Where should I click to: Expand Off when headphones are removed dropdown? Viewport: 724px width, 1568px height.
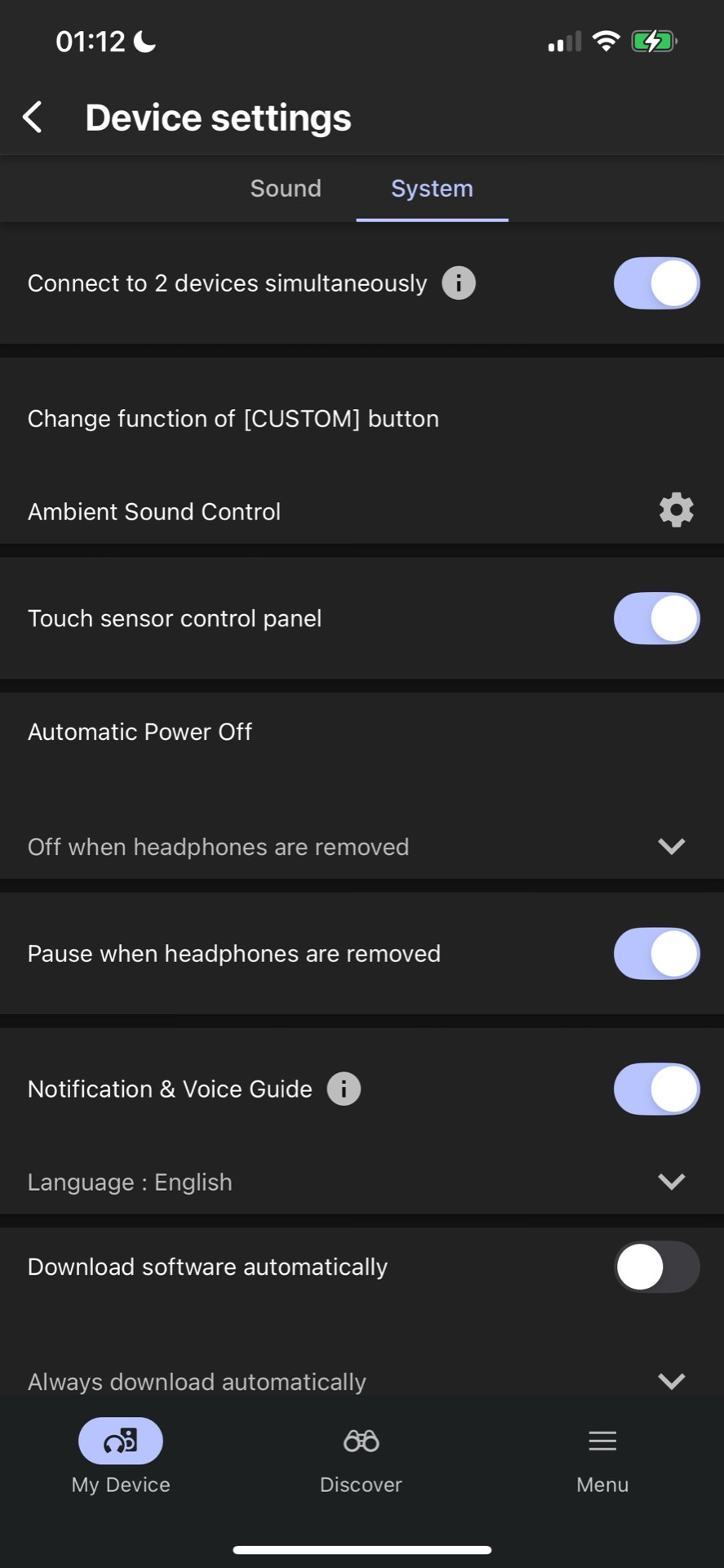[x=671, y=846]
